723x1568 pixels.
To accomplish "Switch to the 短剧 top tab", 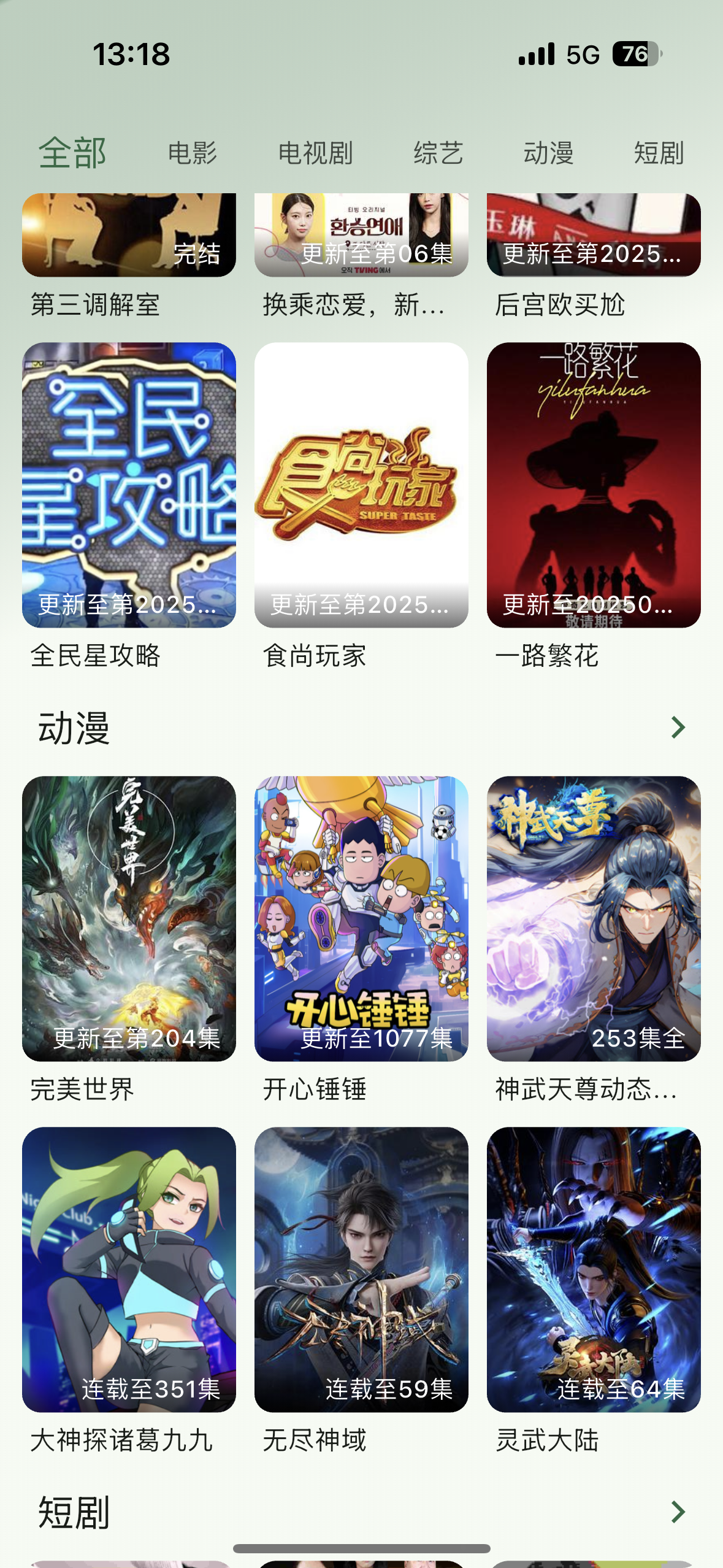I will pos(659,153).
